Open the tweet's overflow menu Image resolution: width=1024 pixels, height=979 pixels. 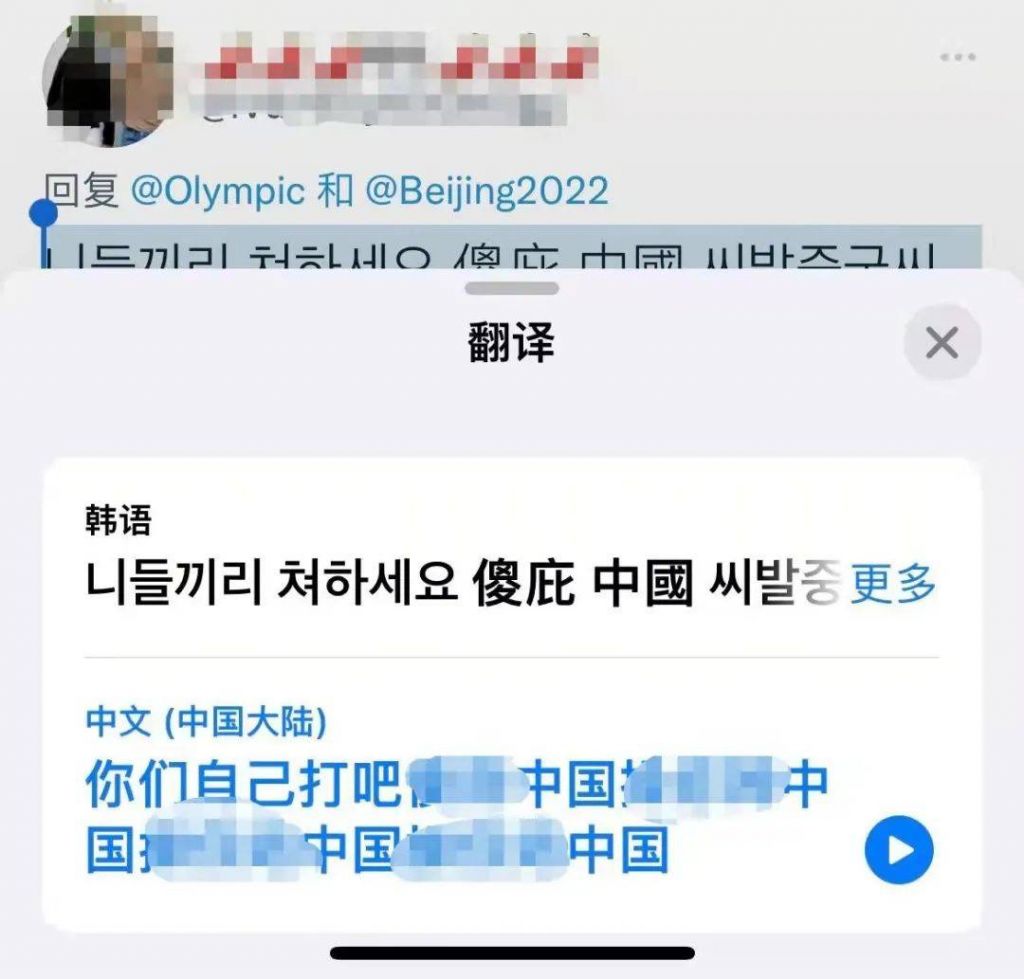(957, 57)
